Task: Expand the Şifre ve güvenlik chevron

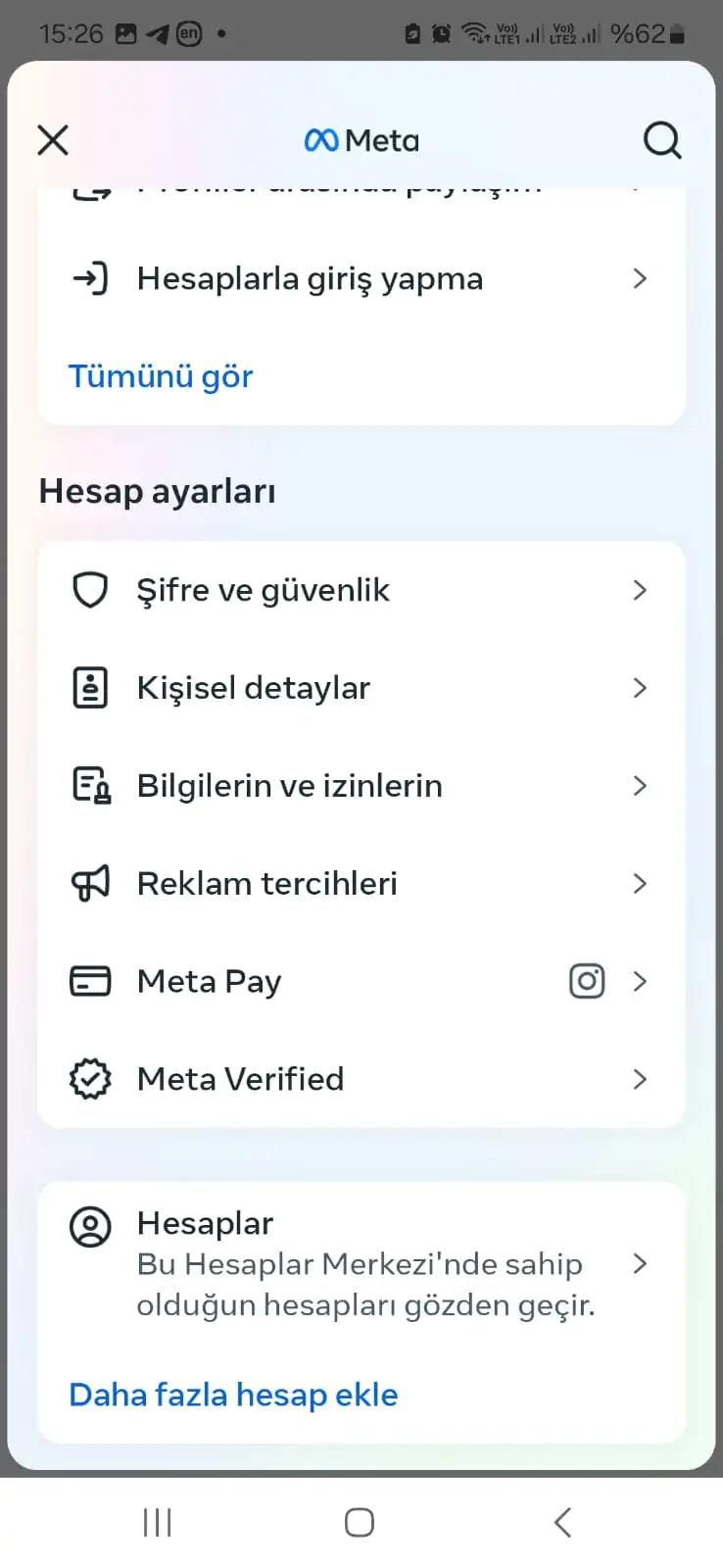Action: (640, 589)
